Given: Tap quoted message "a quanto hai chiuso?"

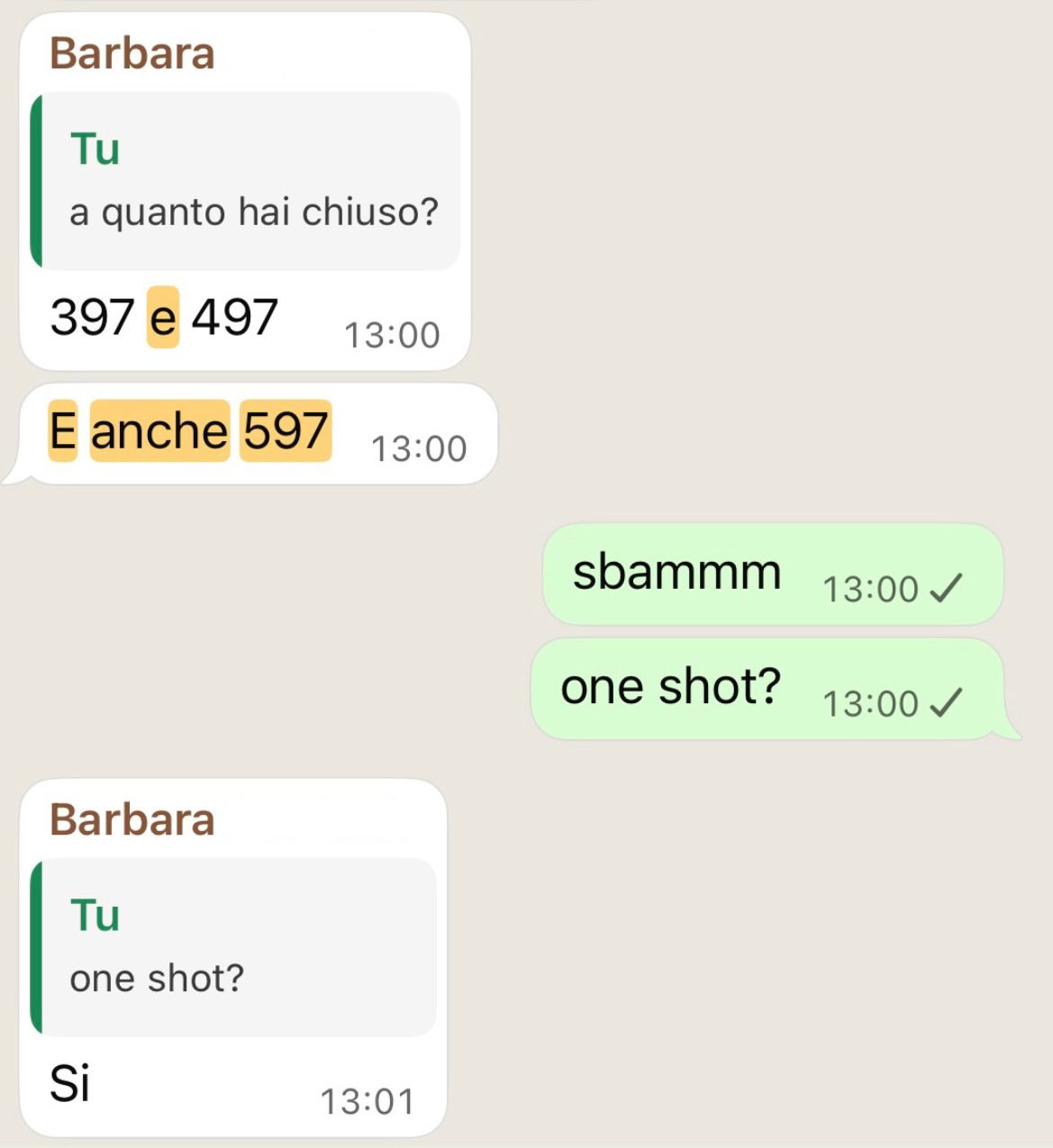Looking at the screenshot, I should [245, 181].
